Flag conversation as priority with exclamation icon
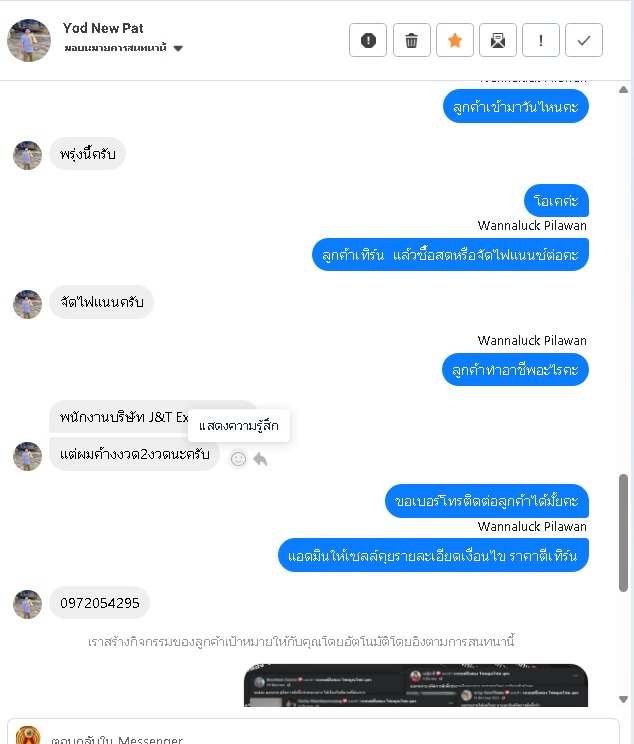 click(x=541, y=40)
